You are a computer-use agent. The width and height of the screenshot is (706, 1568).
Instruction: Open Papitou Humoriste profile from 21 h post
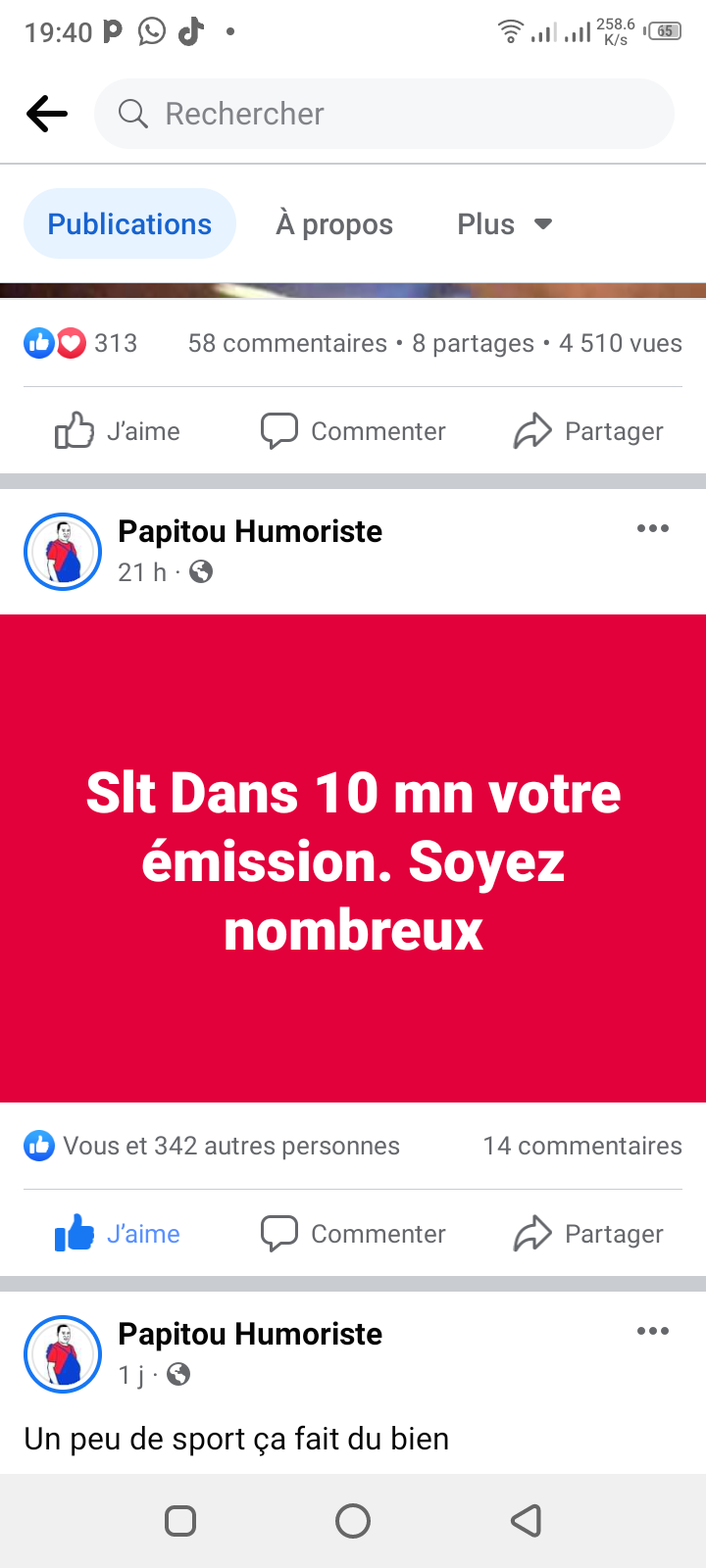[250, 532]
